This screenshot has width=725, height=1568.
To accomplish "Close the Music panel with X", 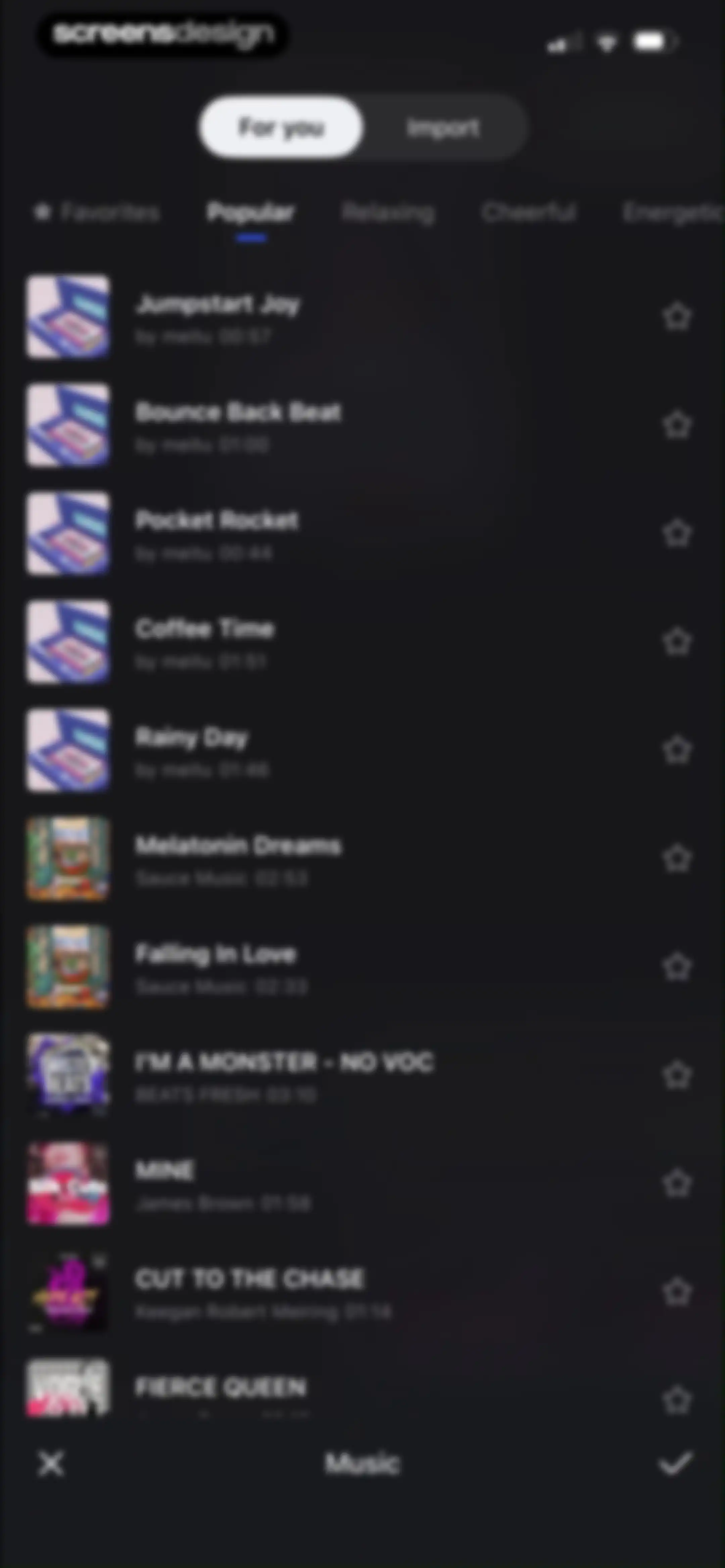I will coord(51,1464).
